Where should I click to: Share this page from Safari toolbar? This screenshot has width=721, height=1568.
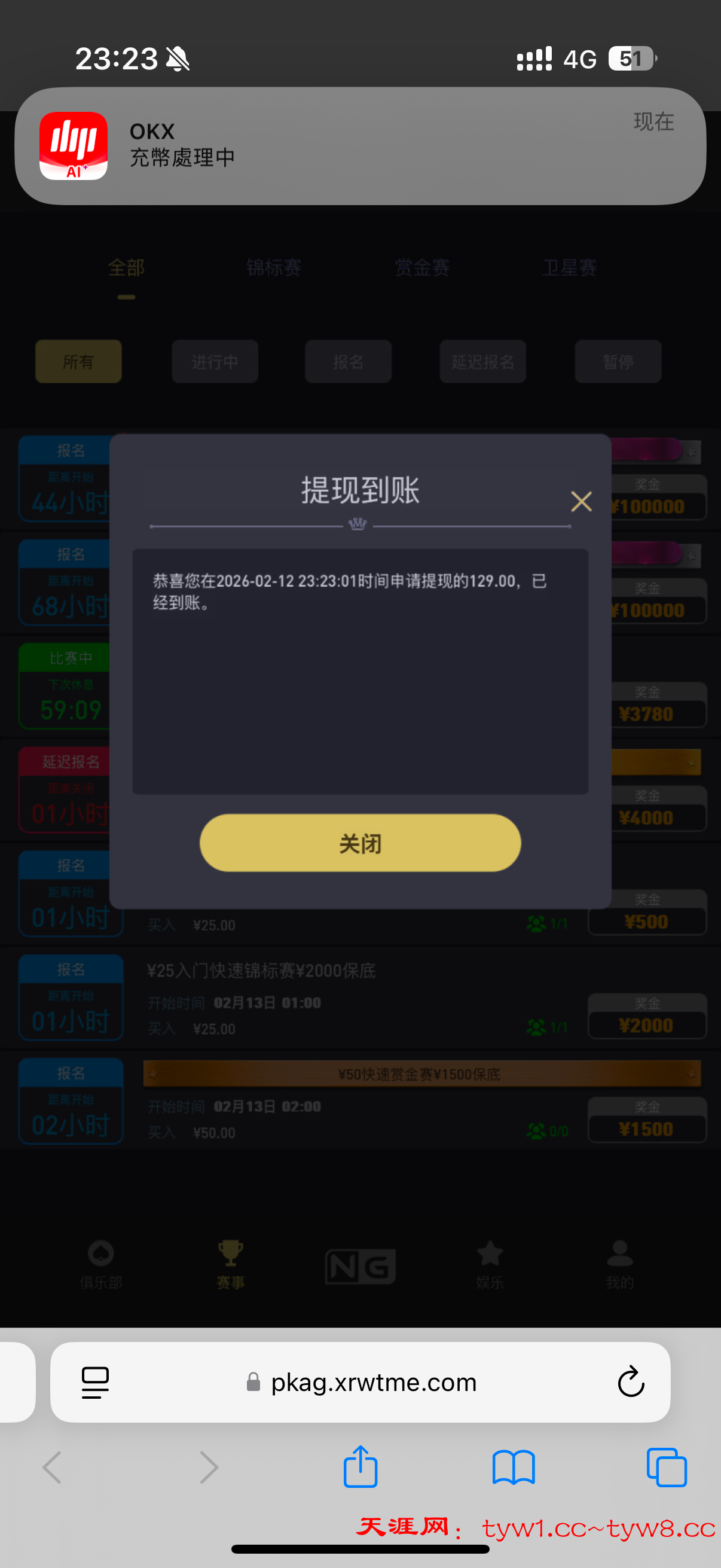[x=360, y=1467]
